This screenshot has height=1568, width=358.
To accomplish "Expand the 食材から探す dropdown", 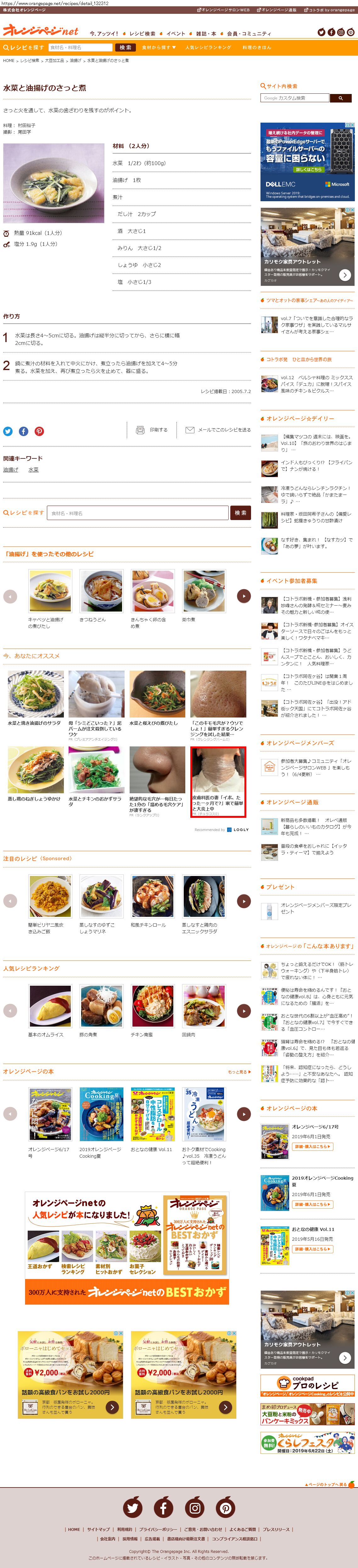I will tap(158, 47).
